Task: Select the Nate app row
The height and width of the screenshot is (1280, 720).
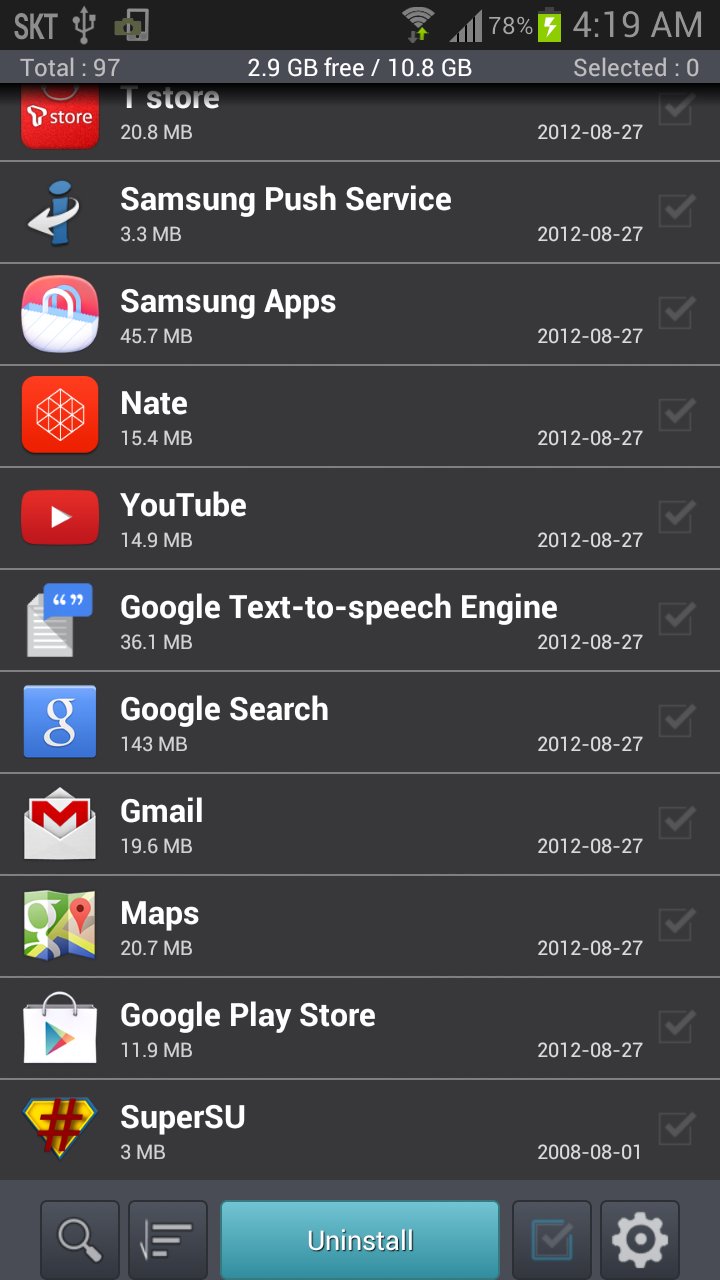Action: (330, 417)
